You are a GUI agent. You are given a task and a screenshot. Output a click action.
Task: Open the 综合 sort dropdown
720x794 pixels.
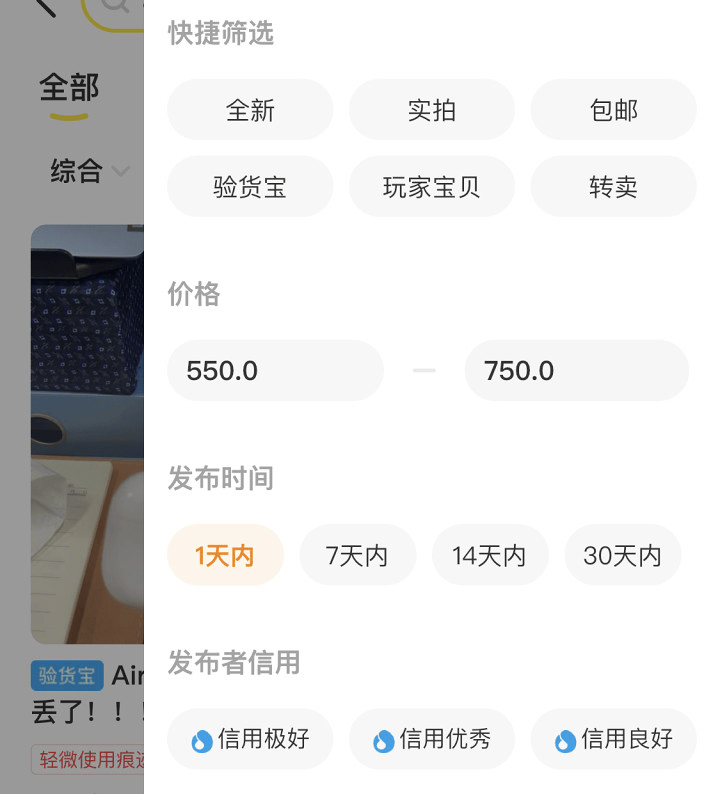click(90, 171)
